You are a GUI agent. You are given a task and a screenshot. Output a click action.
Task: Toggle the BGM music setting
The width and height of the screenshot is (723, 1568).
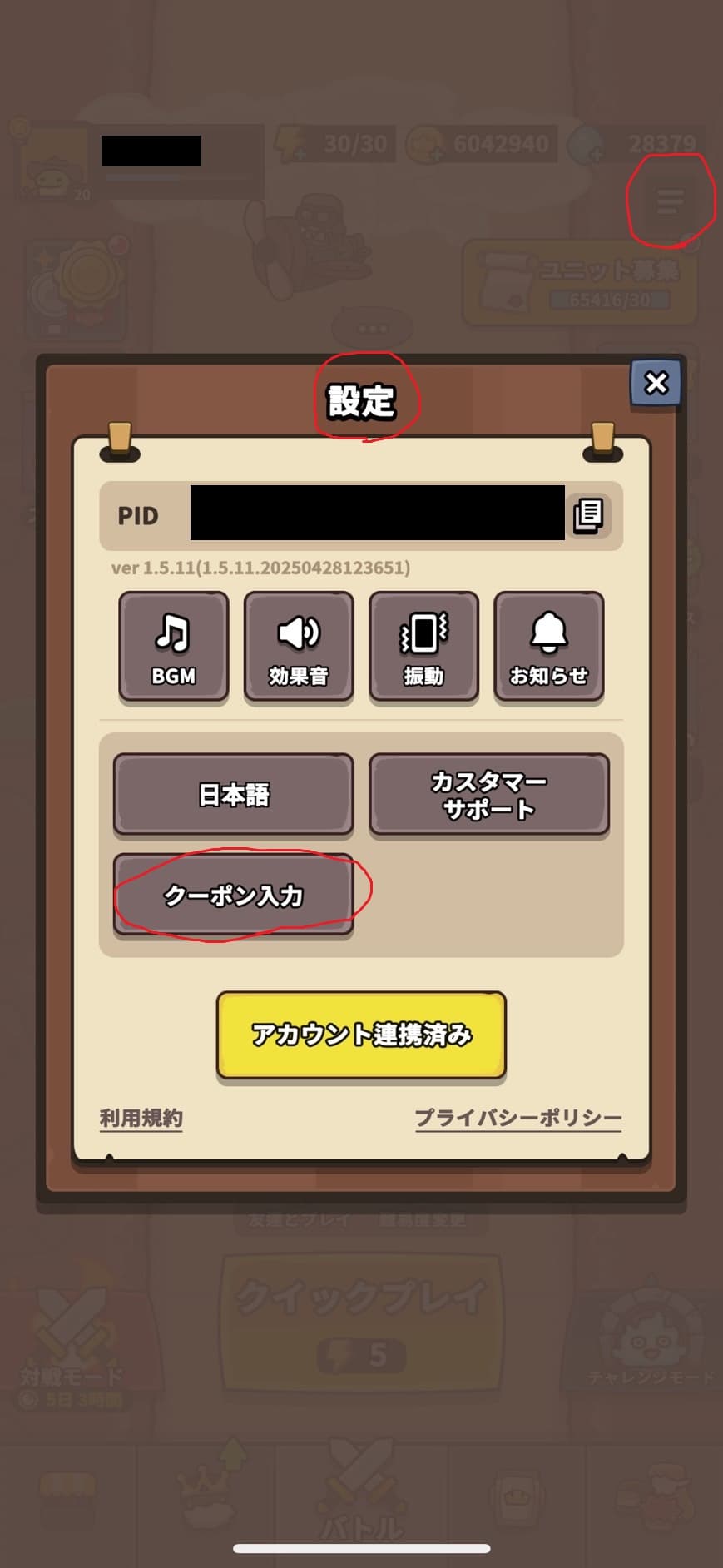(x=173, y=647)
